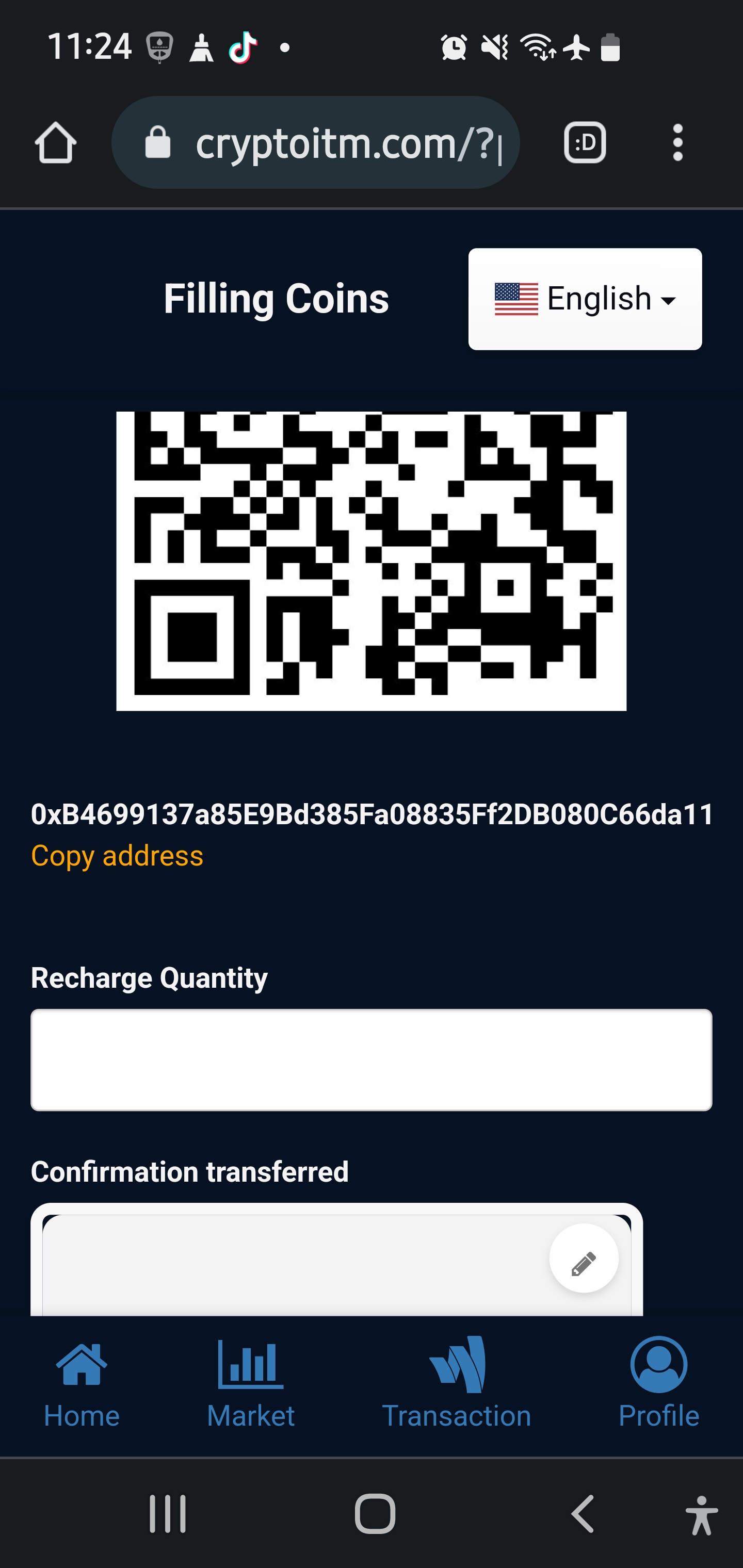
Task: Expand the English language dropdown
Action: [585, 299]
